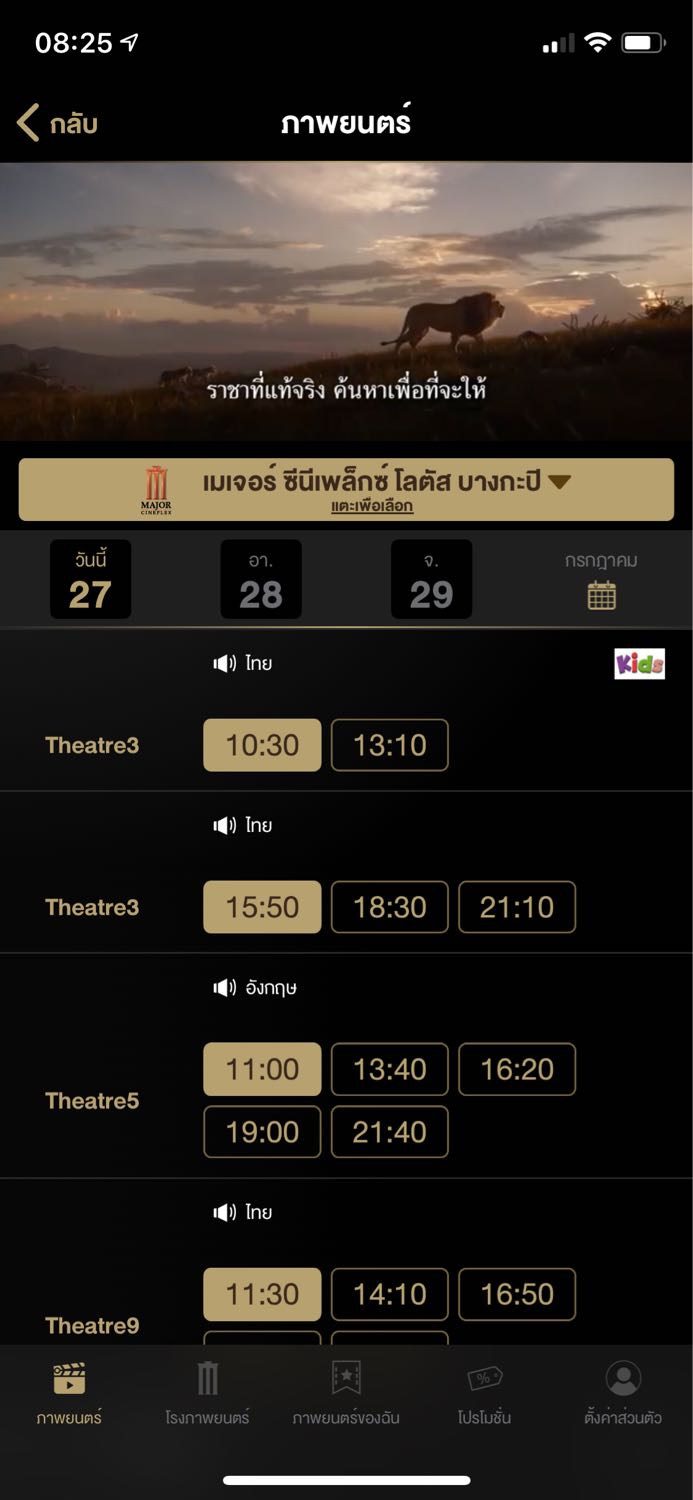Open the โปรโมชั่น tab
Image resolution: width=693 pixels, height=1500 pixels.
tap(484, 1392)
